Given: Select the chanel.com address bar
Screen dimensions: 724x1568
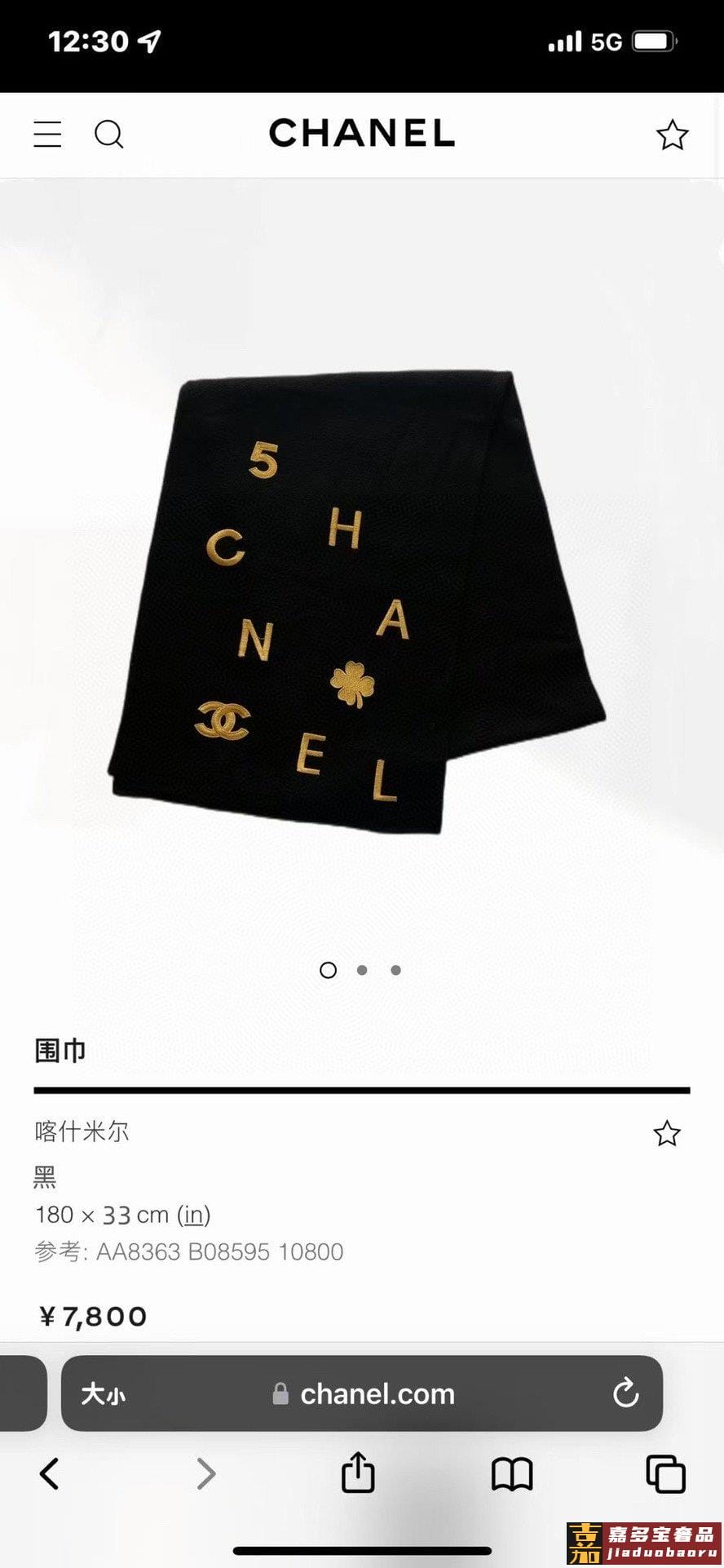Looking at the screenshot, I should [x=363, y=1393].
